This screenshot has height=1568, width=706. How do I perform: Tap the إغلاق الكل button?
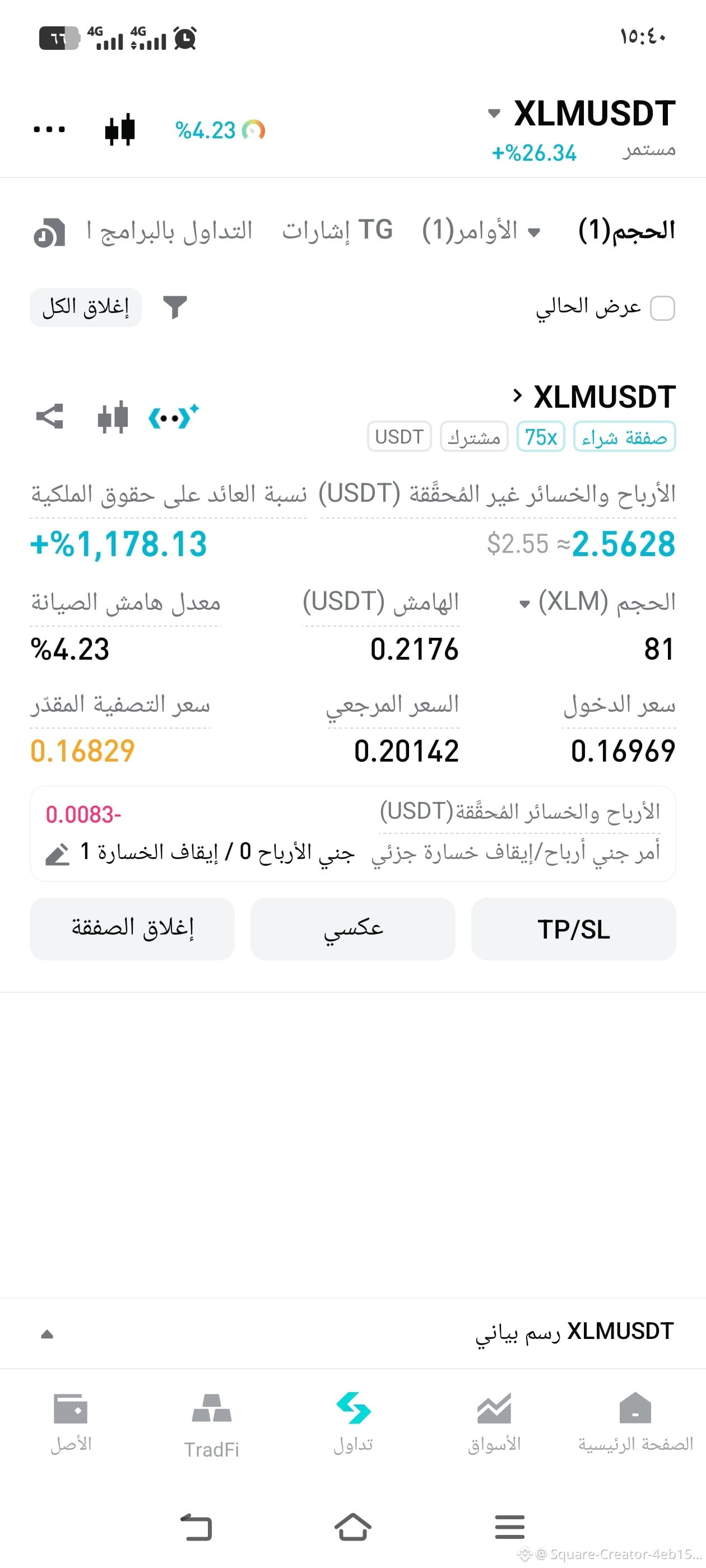[86, 307]
